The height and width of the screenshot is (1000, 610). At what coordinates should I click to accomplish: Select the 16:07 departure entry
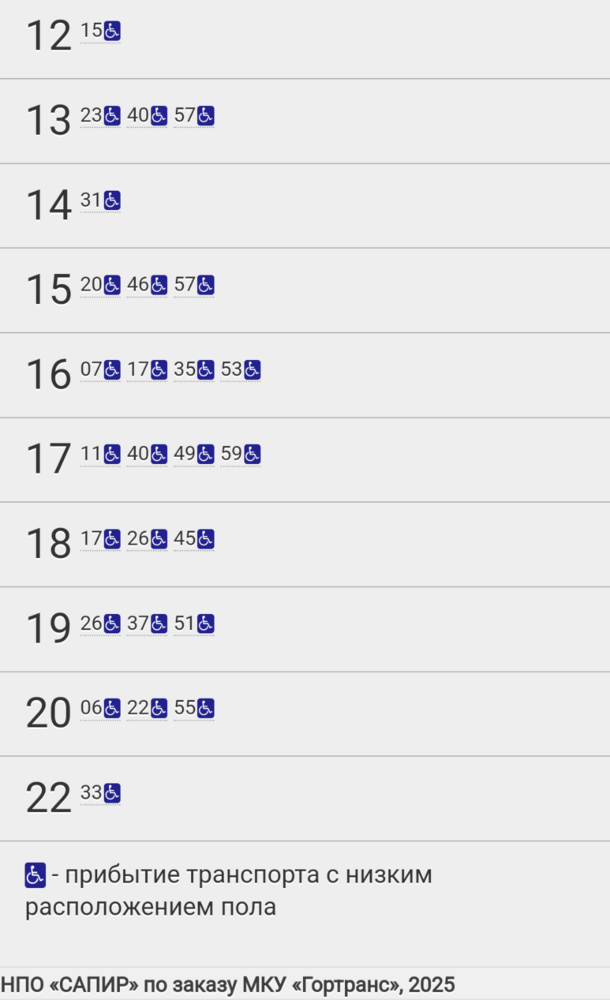[x=100, y=369]
